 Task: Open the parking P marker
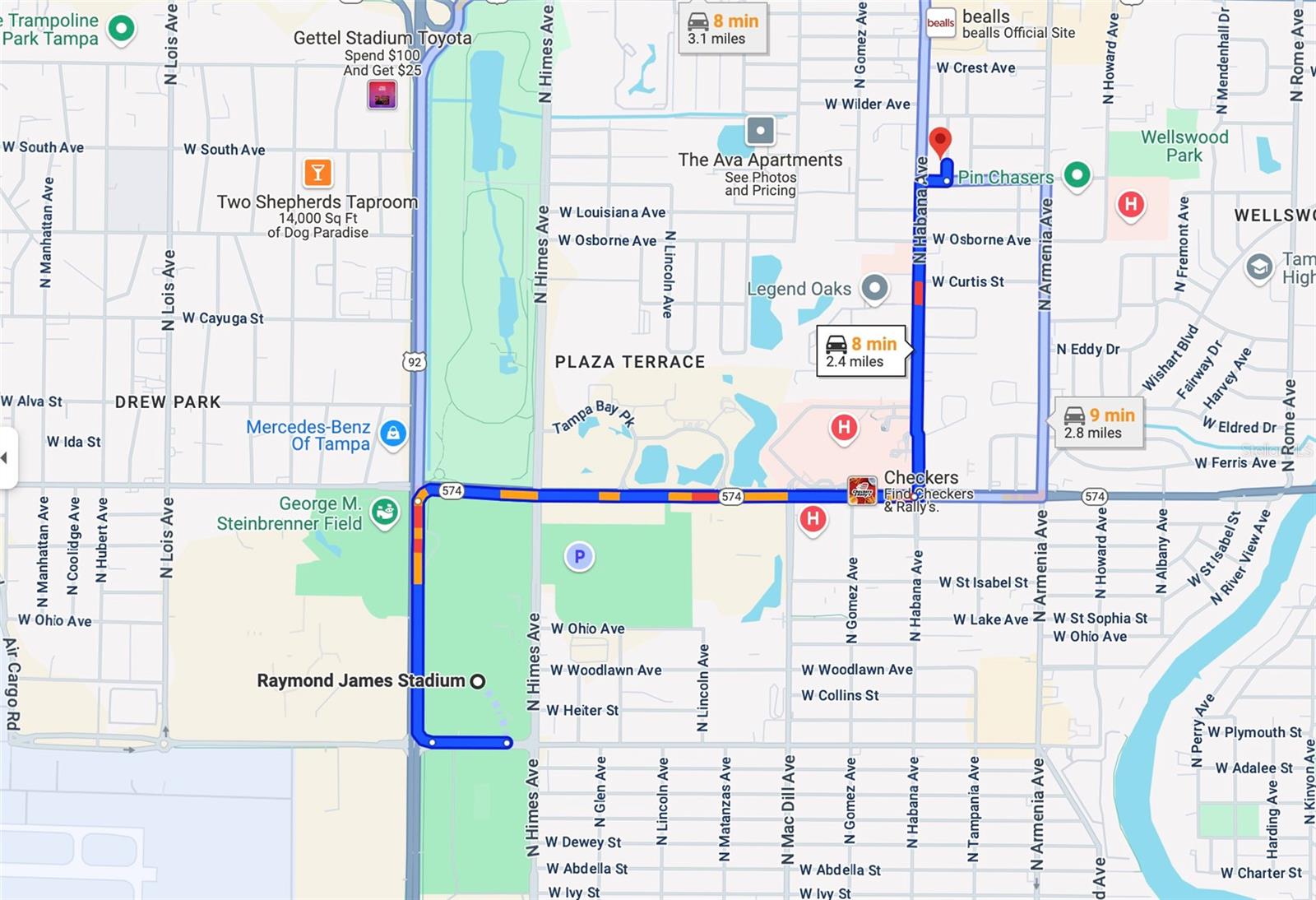tap(579, 557)
